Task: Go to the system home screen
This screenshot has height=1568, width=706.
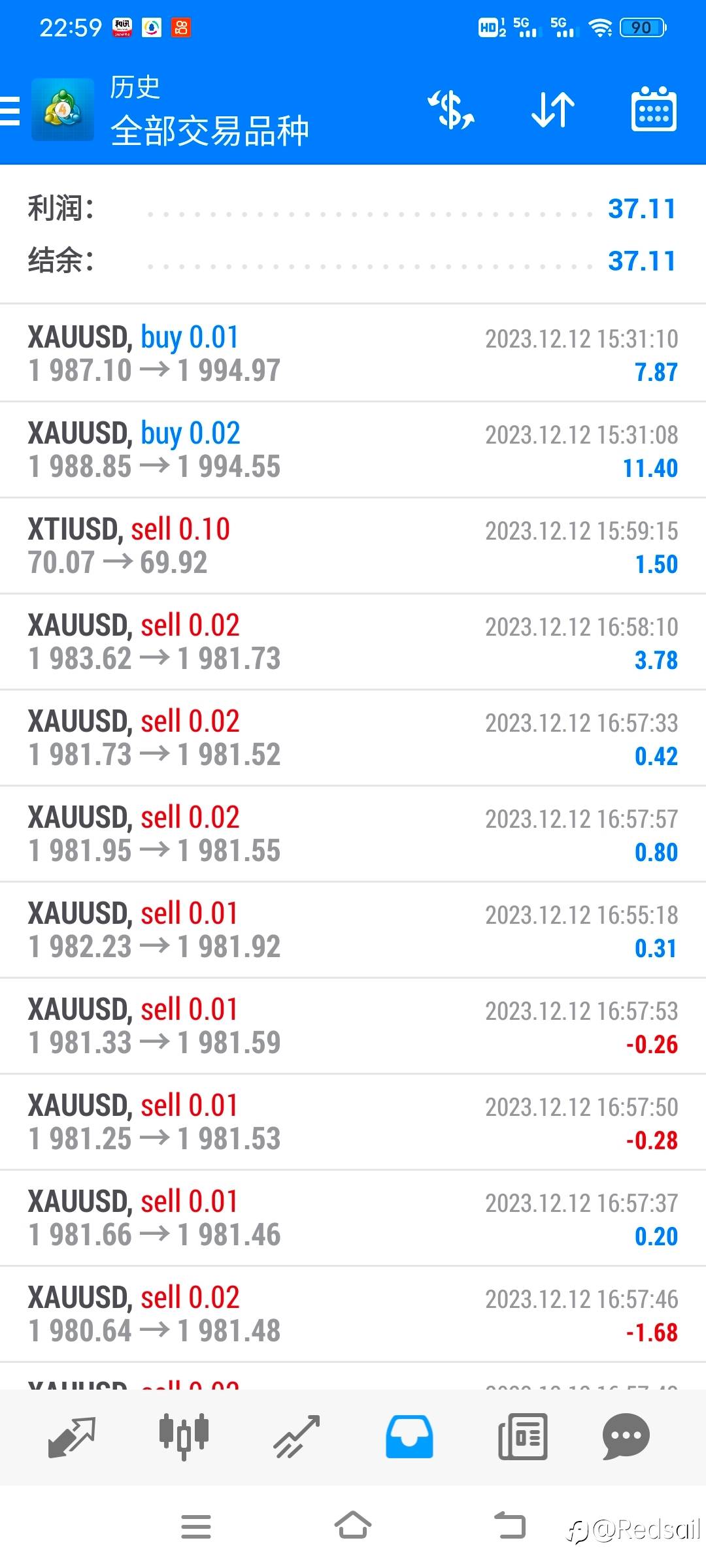Action: pyautogui.click(x=353, y=1526)
